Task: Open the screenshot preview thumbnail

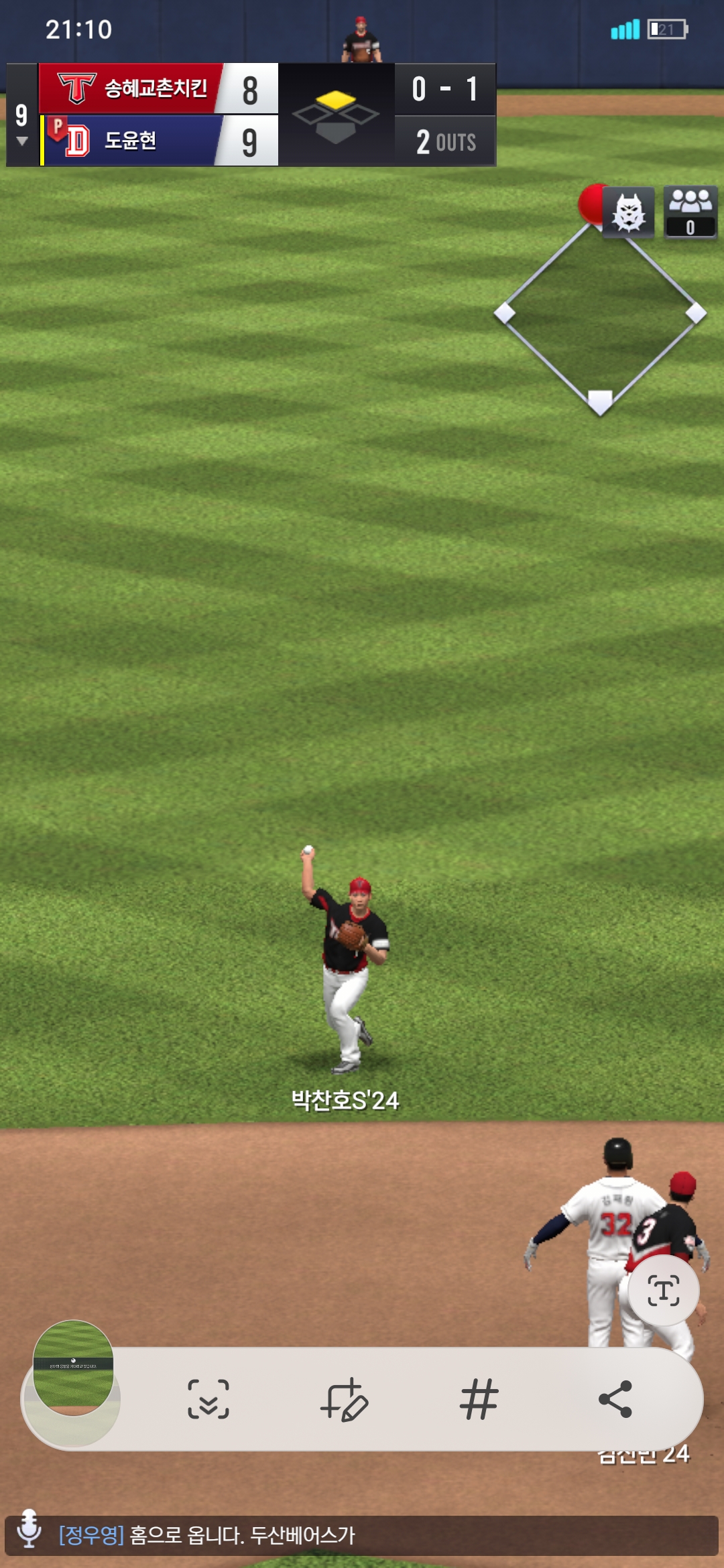Action: (x=73, y=1367)
